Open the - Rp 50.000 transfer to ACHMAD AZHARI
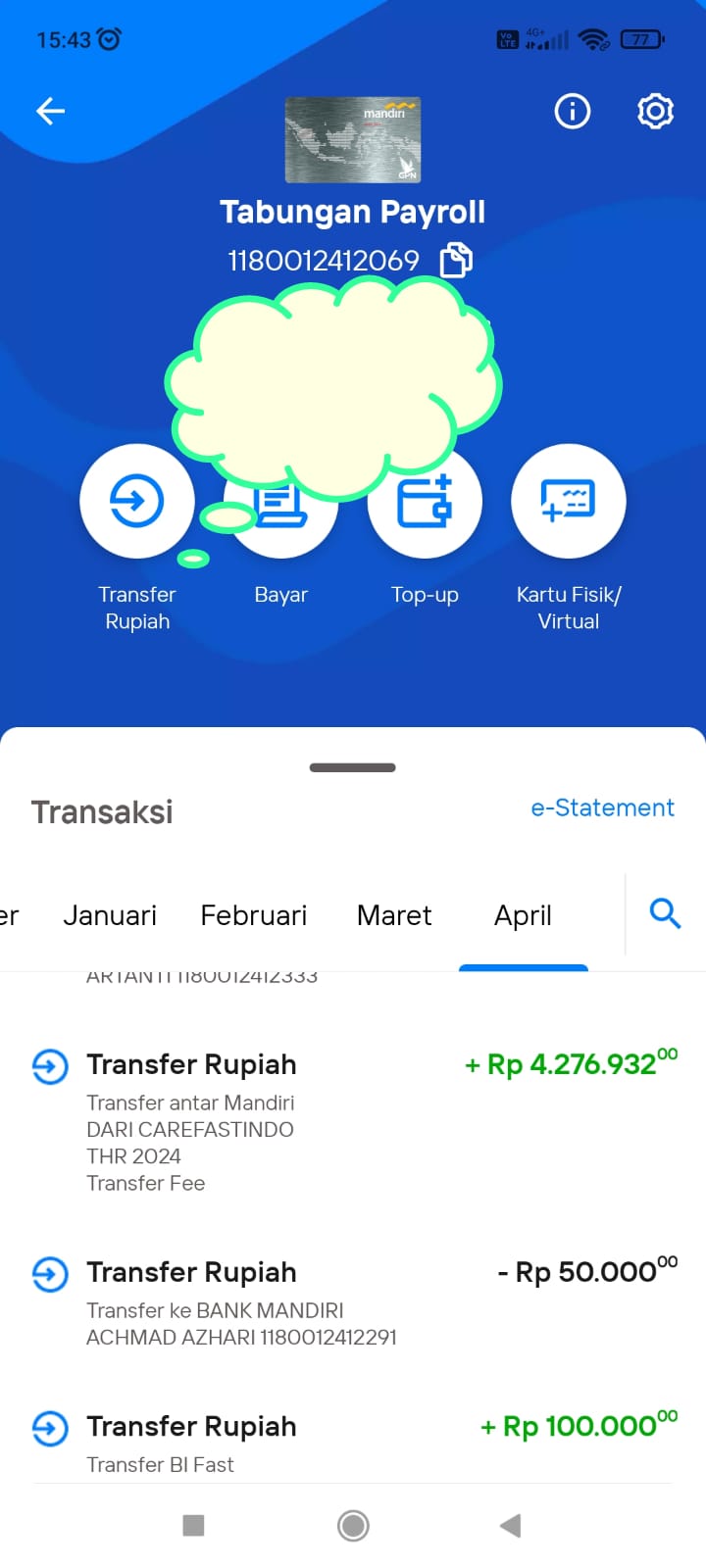Screen dimensions: 706x1568 [x=353, y=1303]
